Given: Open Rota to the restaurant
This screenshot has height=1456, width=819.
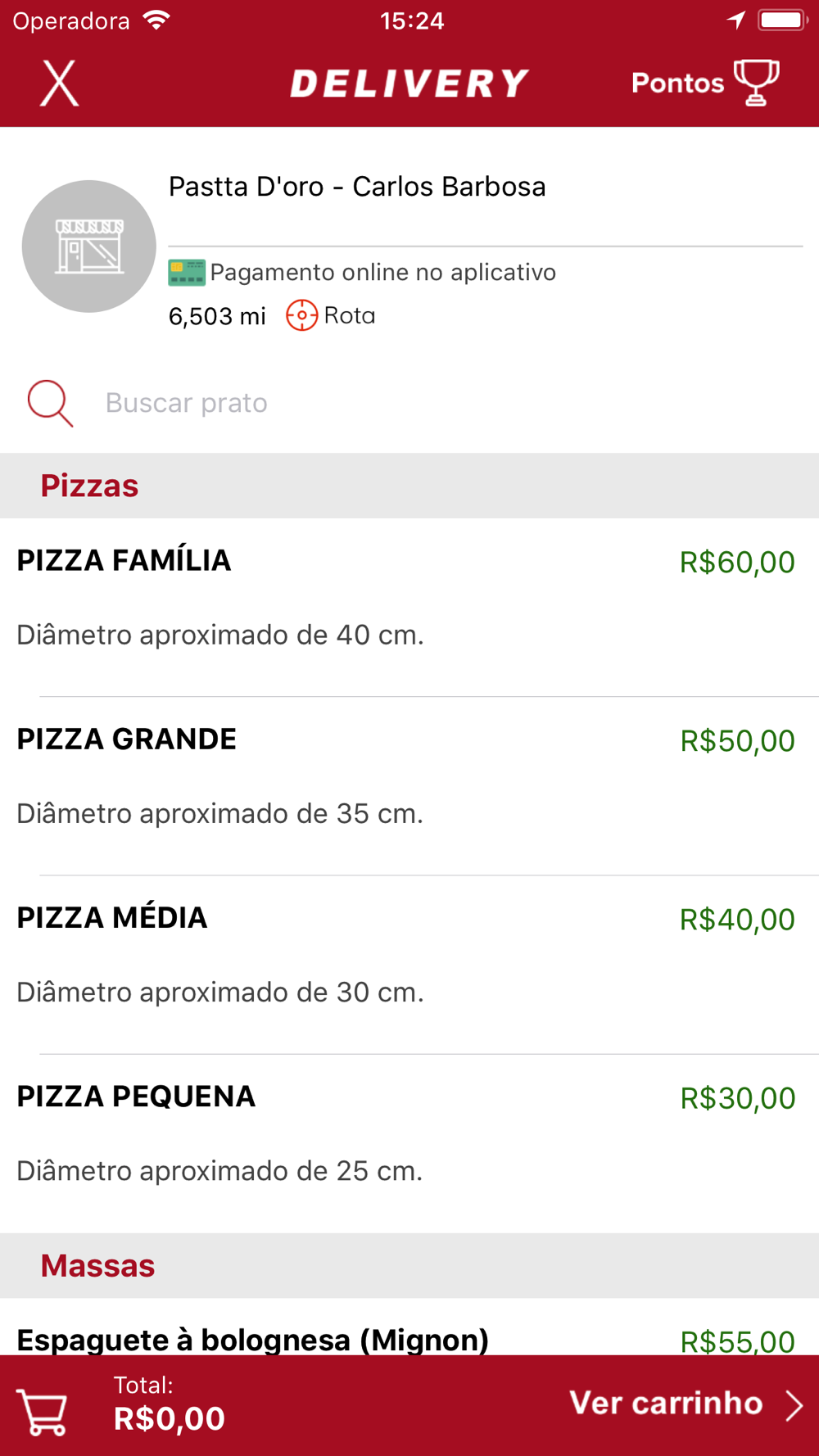Looking at the screenshot, I should [x=331, y=315].
